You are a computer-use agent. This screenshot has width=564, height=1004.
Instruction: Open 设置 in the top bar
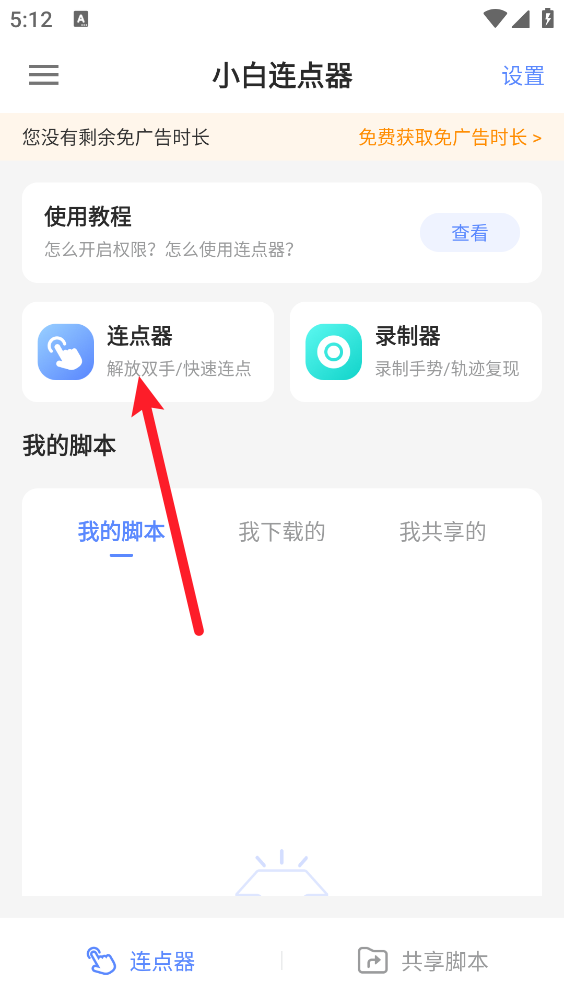522,76
